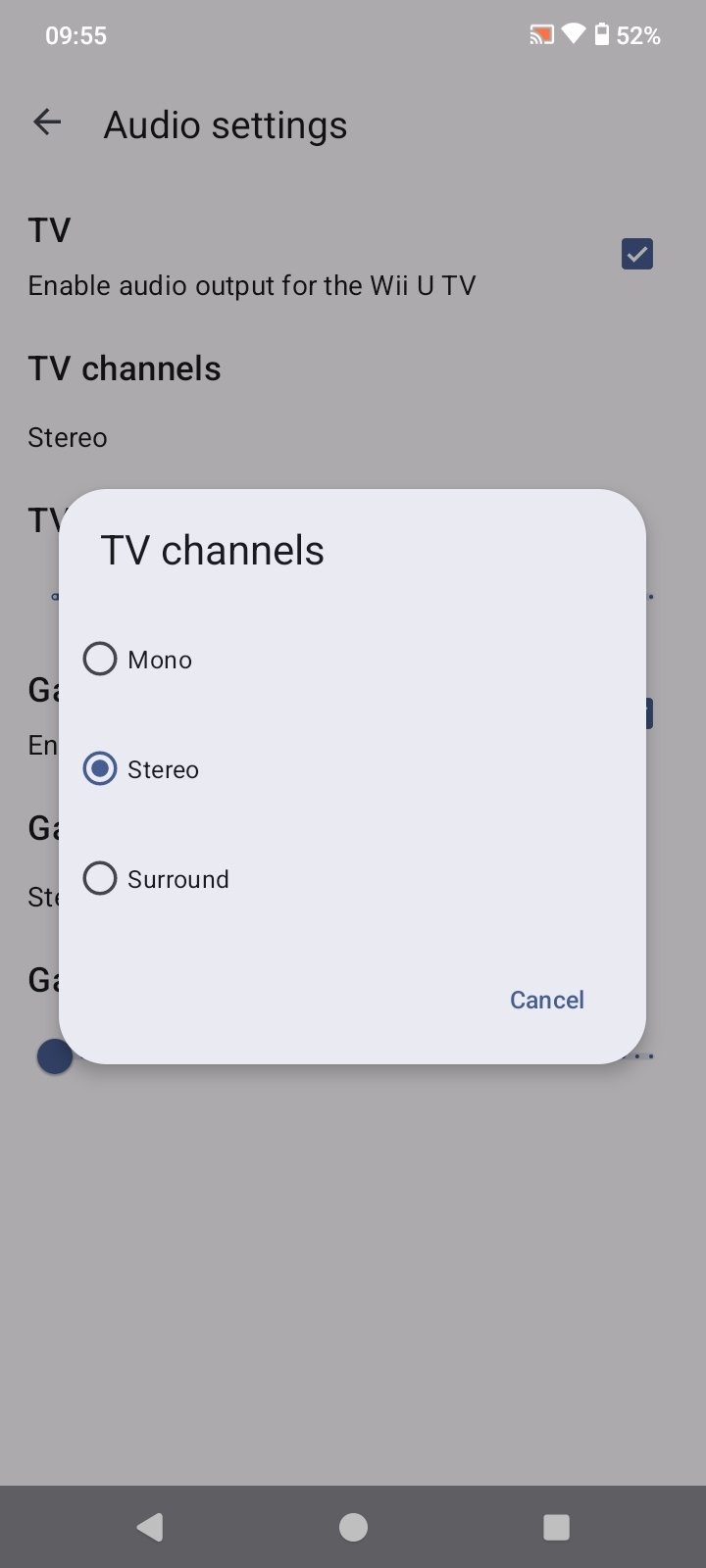Open the recent apps view

click(x=556, y=1527)
